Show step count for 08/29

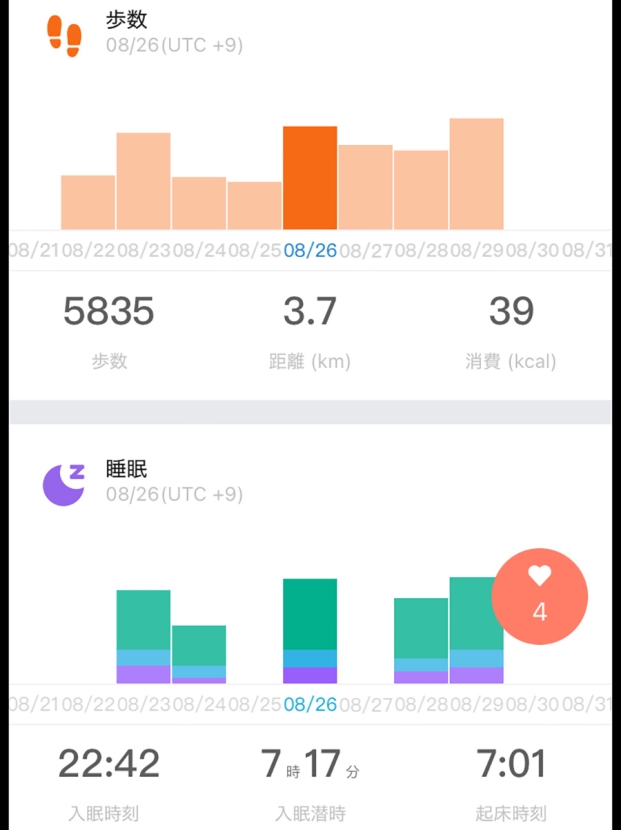(x=476, y=175)
